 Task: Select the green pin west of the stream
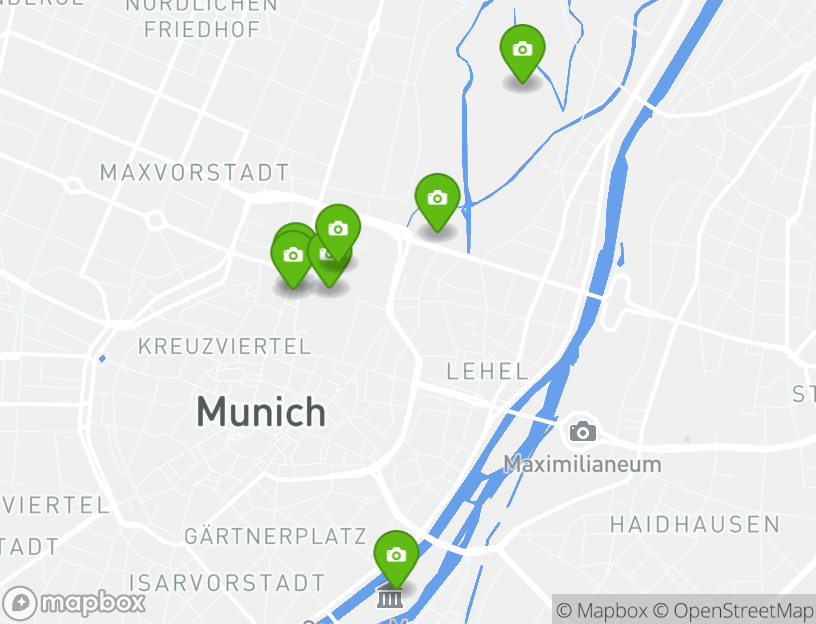pyautogui.click(x=437, y=199)
